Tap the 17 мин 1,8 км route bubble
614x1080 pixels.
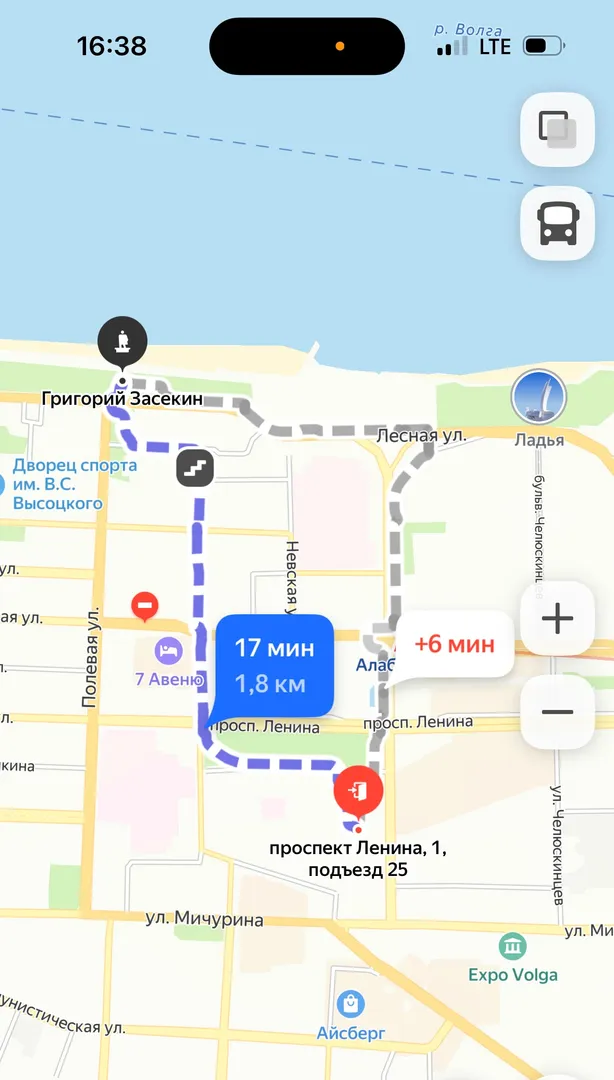coord(273,665)
